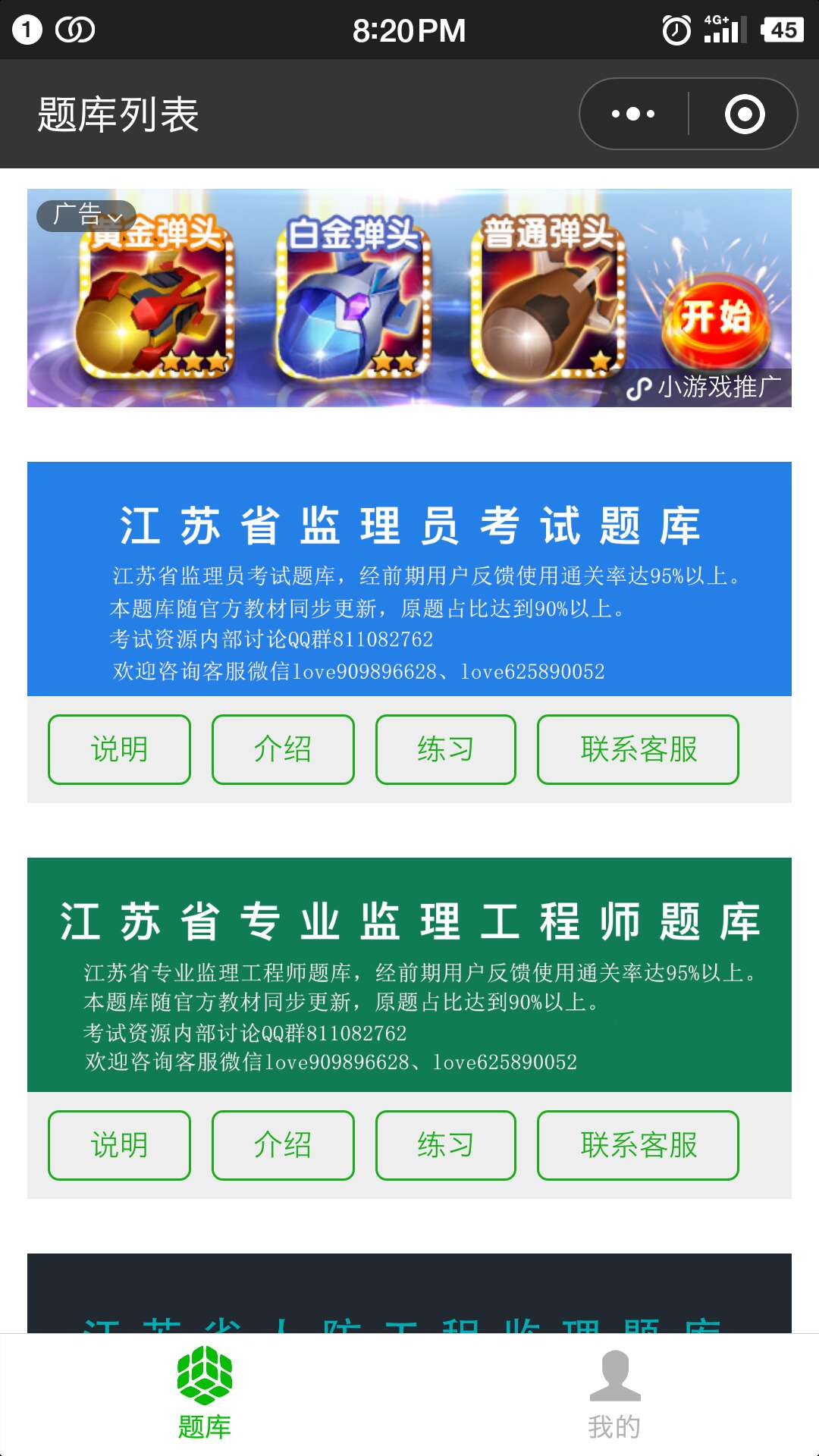Select the 题库 bottom tab

point(205,1395)
